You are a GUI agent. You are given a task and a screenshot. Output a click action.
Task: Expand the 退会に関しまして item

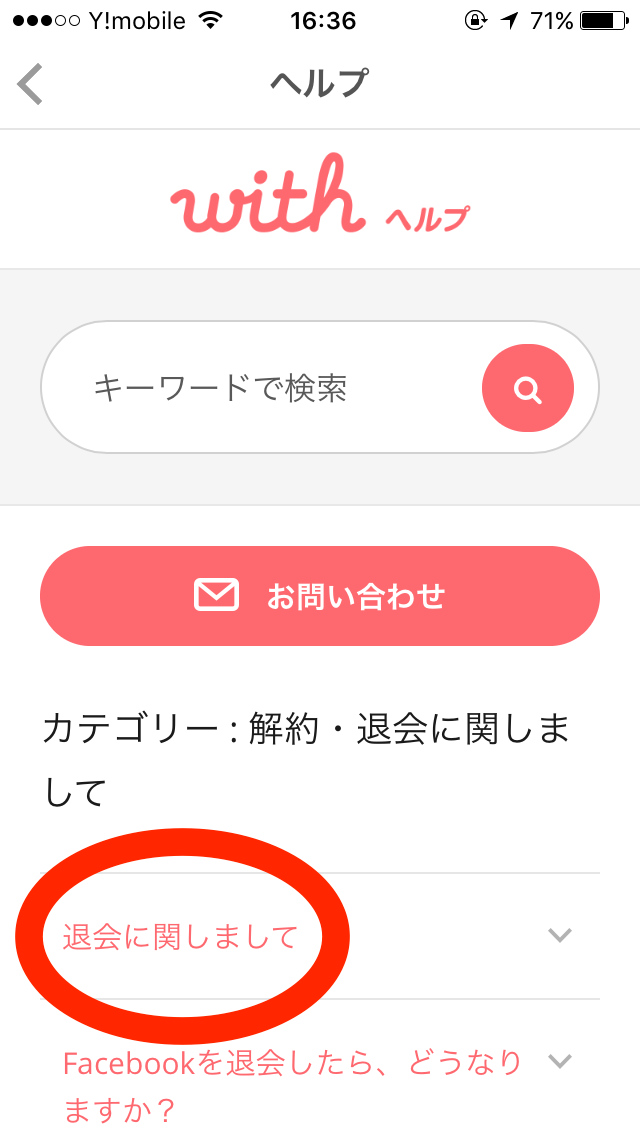[x=181, y=937]
